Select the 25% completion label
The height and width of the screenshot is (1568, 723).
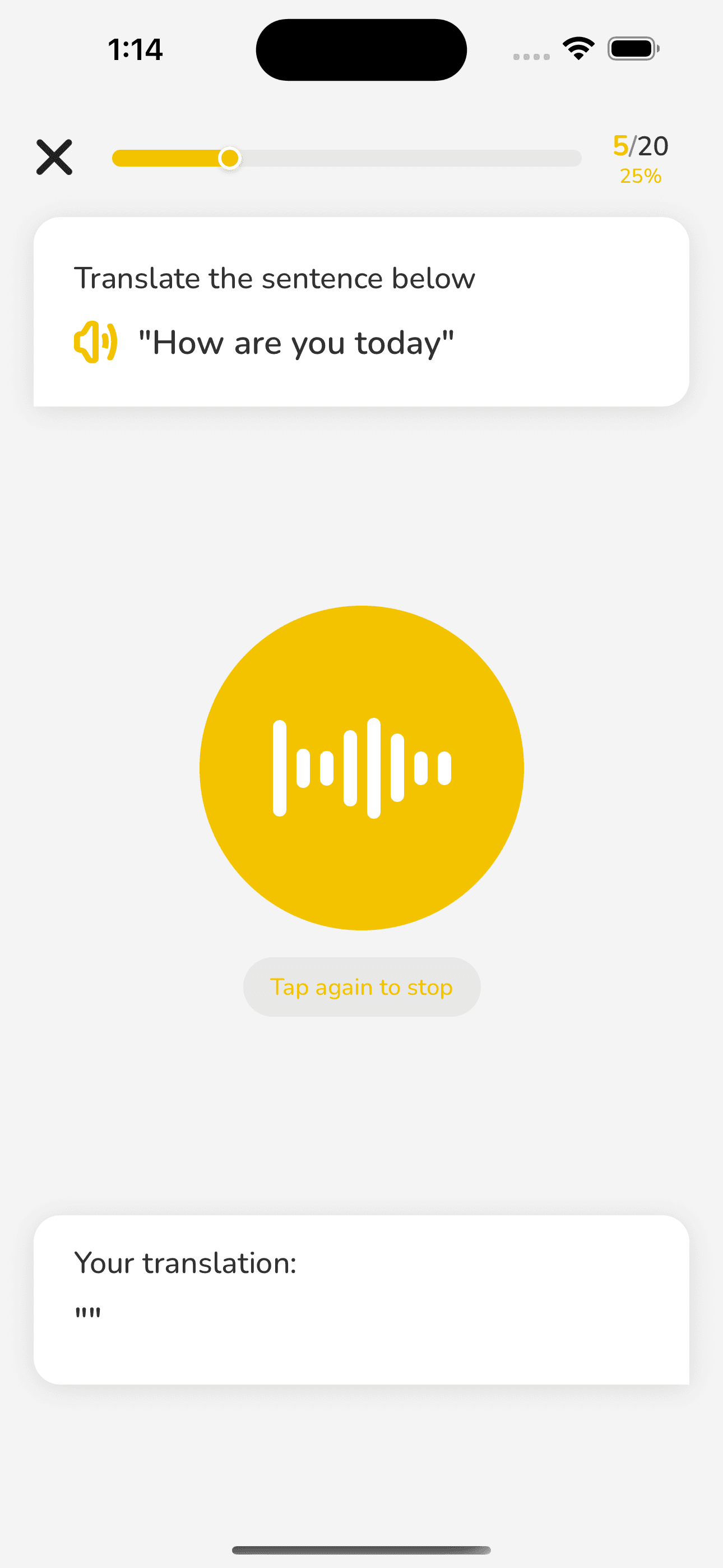[x=640, y=177]
